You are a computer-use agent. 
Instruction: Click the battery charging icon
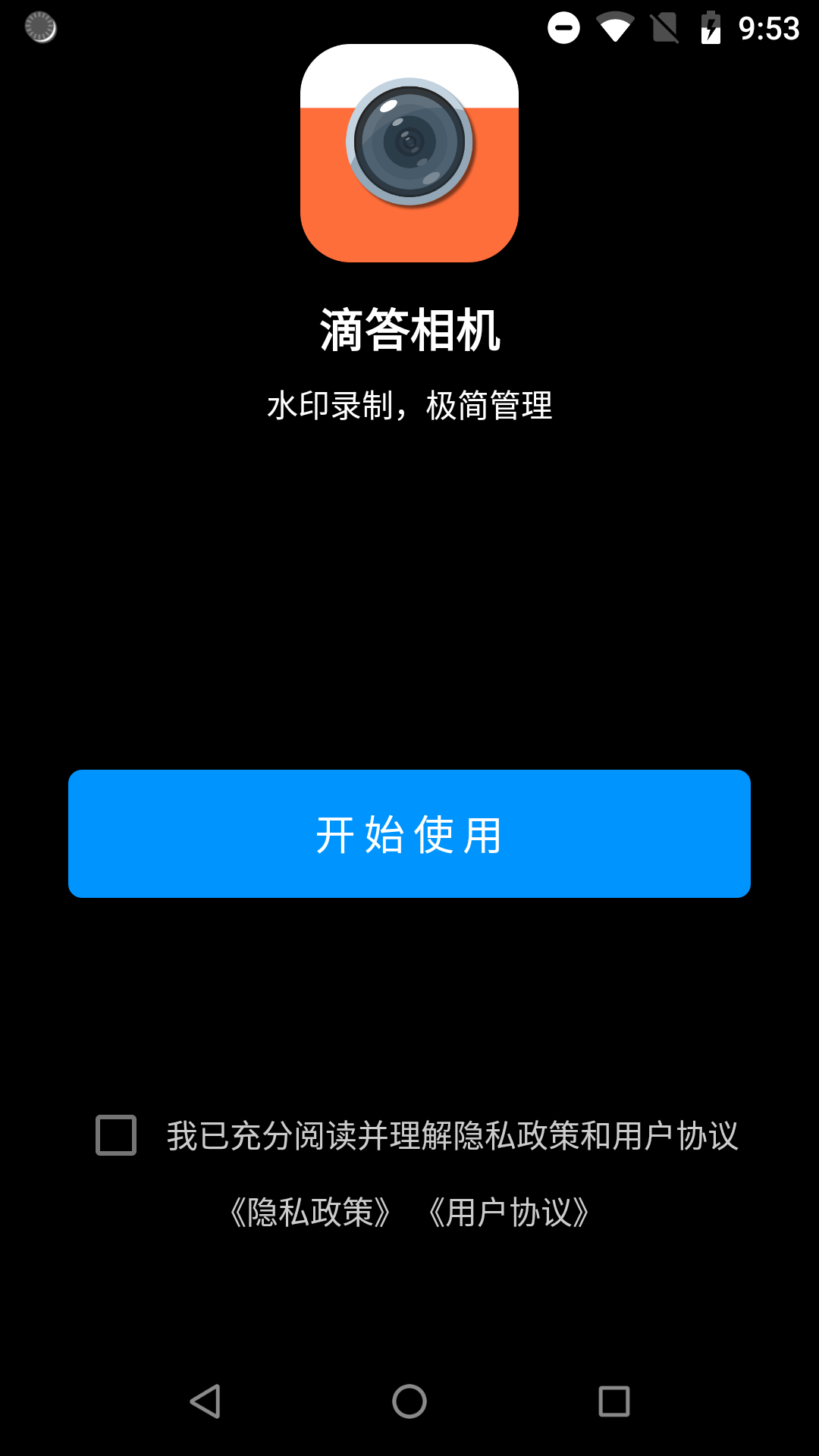point(711,25)
